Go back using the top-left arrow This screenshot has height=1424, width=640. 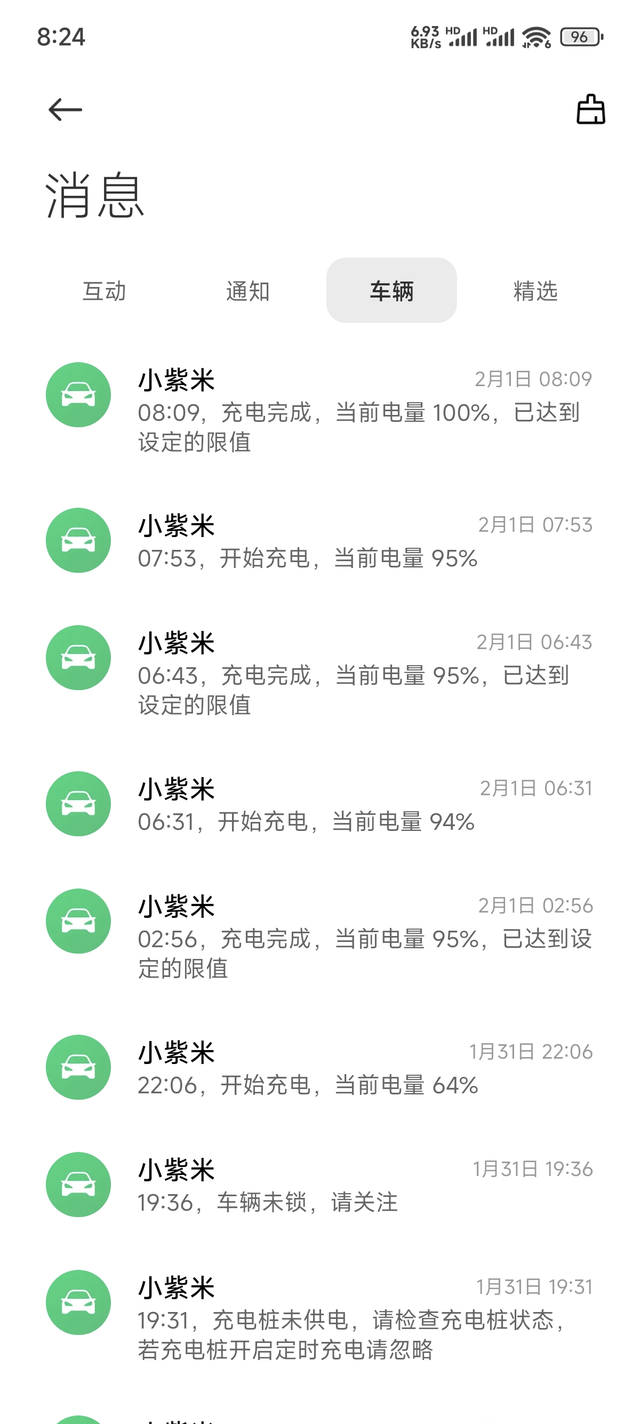65,110
